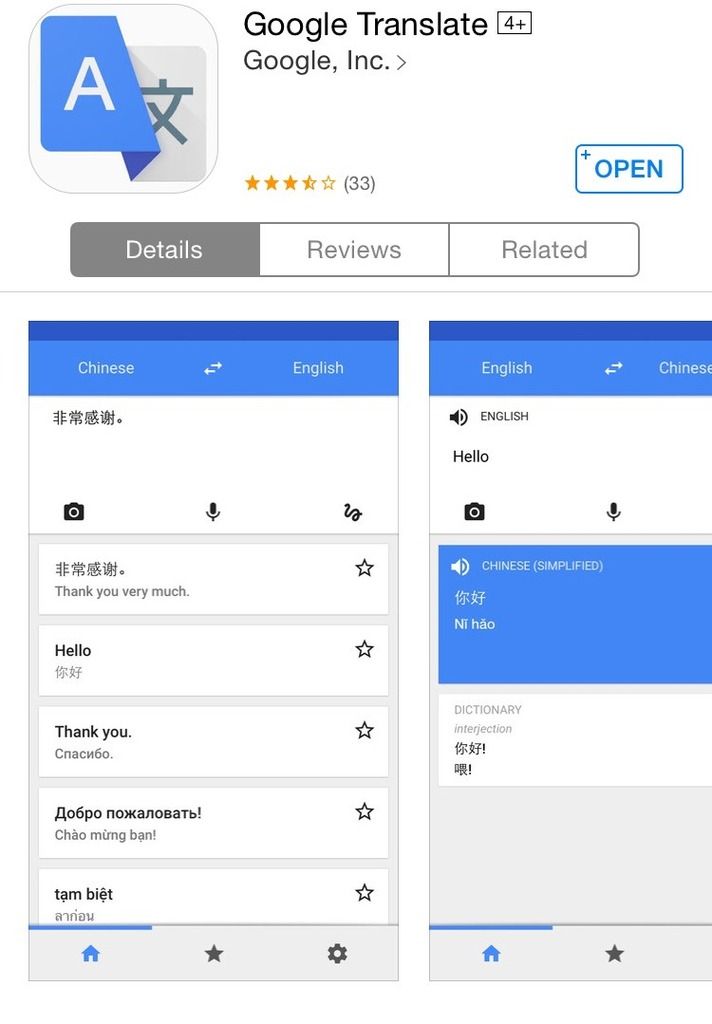Image resolution: width=712 pixels, height=1024 pixels.
Task: Open the Google Translate app
Action: tap(629, 169)
